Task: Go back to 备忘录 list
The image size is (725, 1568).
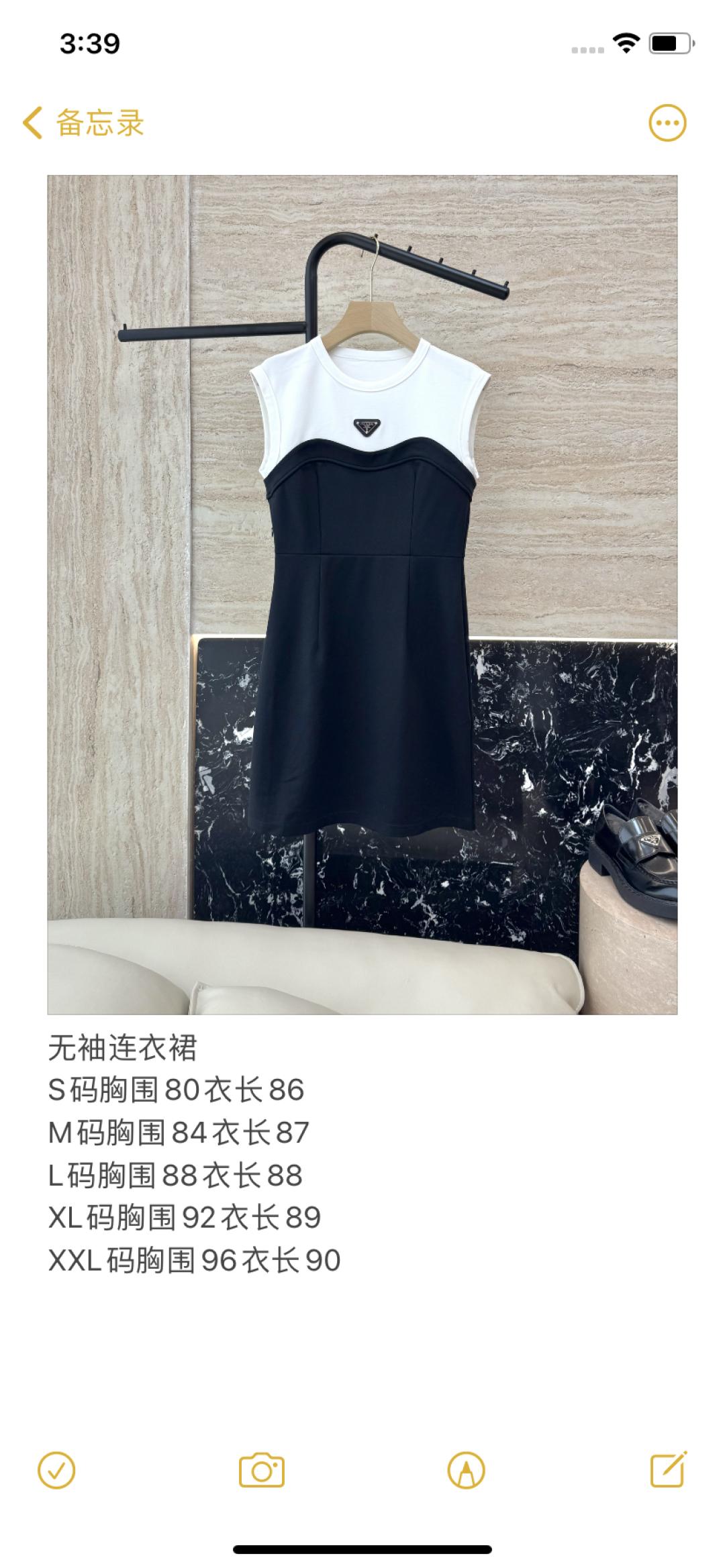Action: pyautogui.click(x=84, y=123)
